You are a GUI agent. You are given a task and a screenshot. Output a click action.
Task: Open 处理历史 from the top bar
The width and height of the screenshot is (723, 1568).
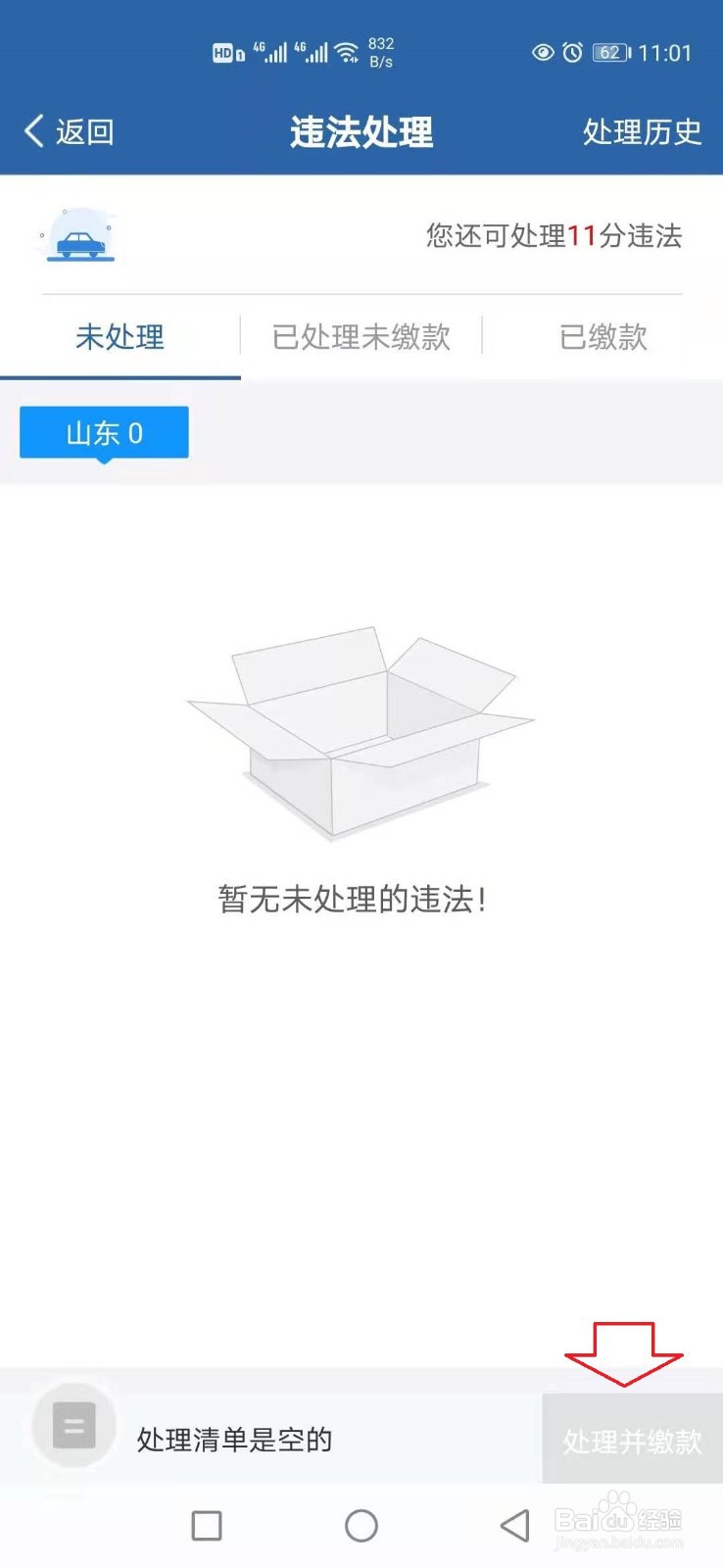642,132
